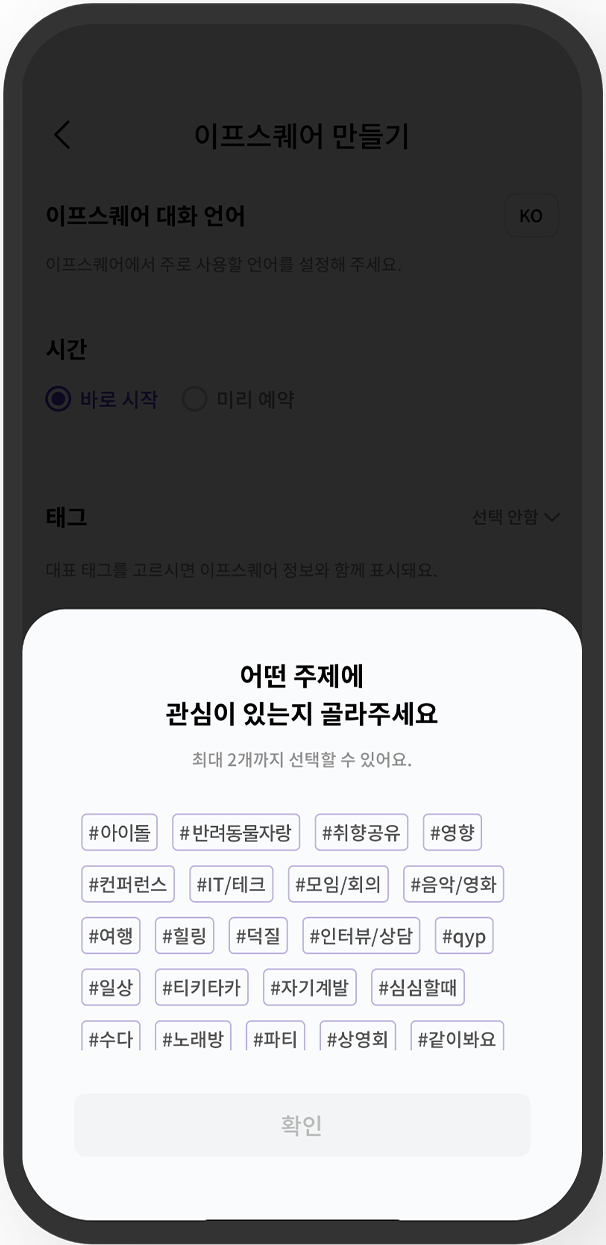Select the #아이돌 tag chip

tap(119, 832)
